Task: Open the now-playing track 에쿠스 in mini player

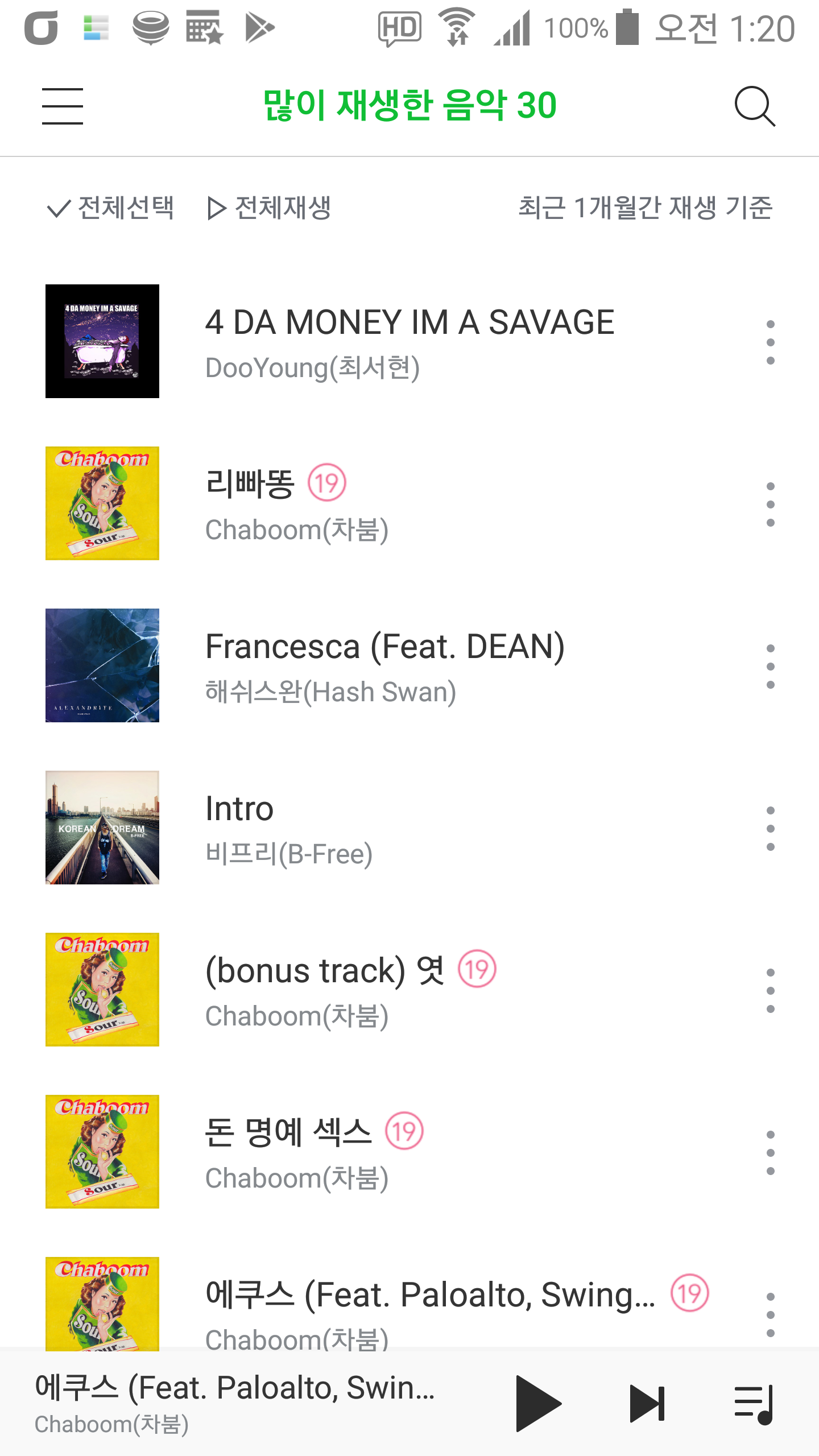Action: 234,1402
